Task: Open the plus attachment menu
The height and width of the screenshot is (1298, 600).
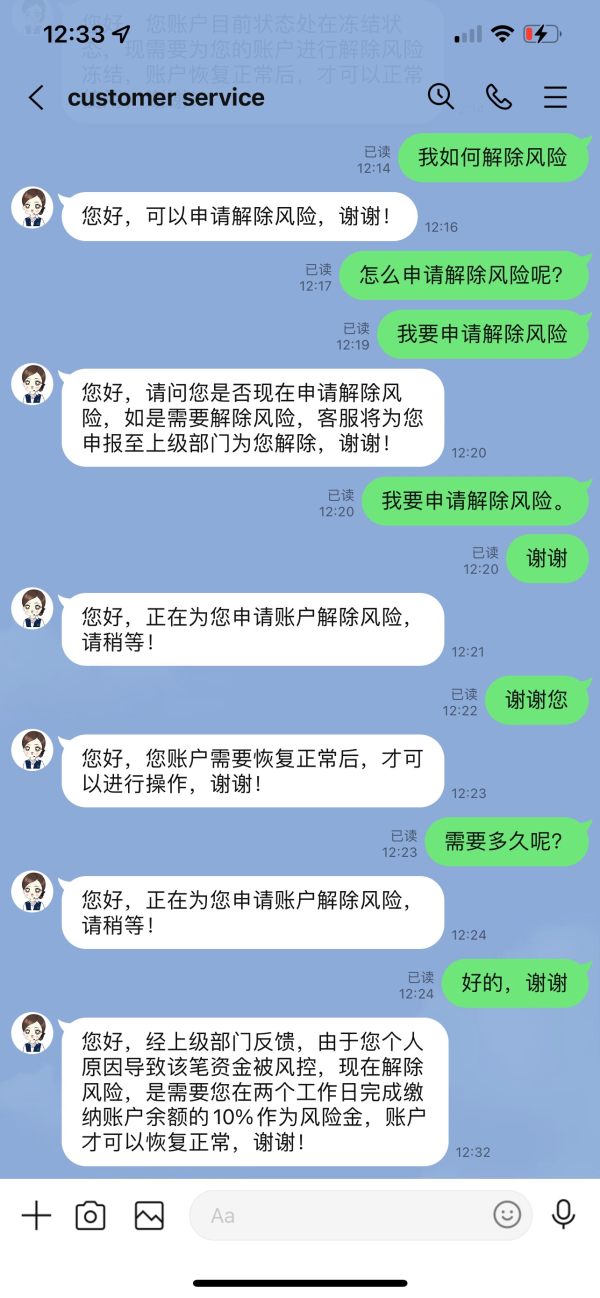Action: (x=36, y=1215)
